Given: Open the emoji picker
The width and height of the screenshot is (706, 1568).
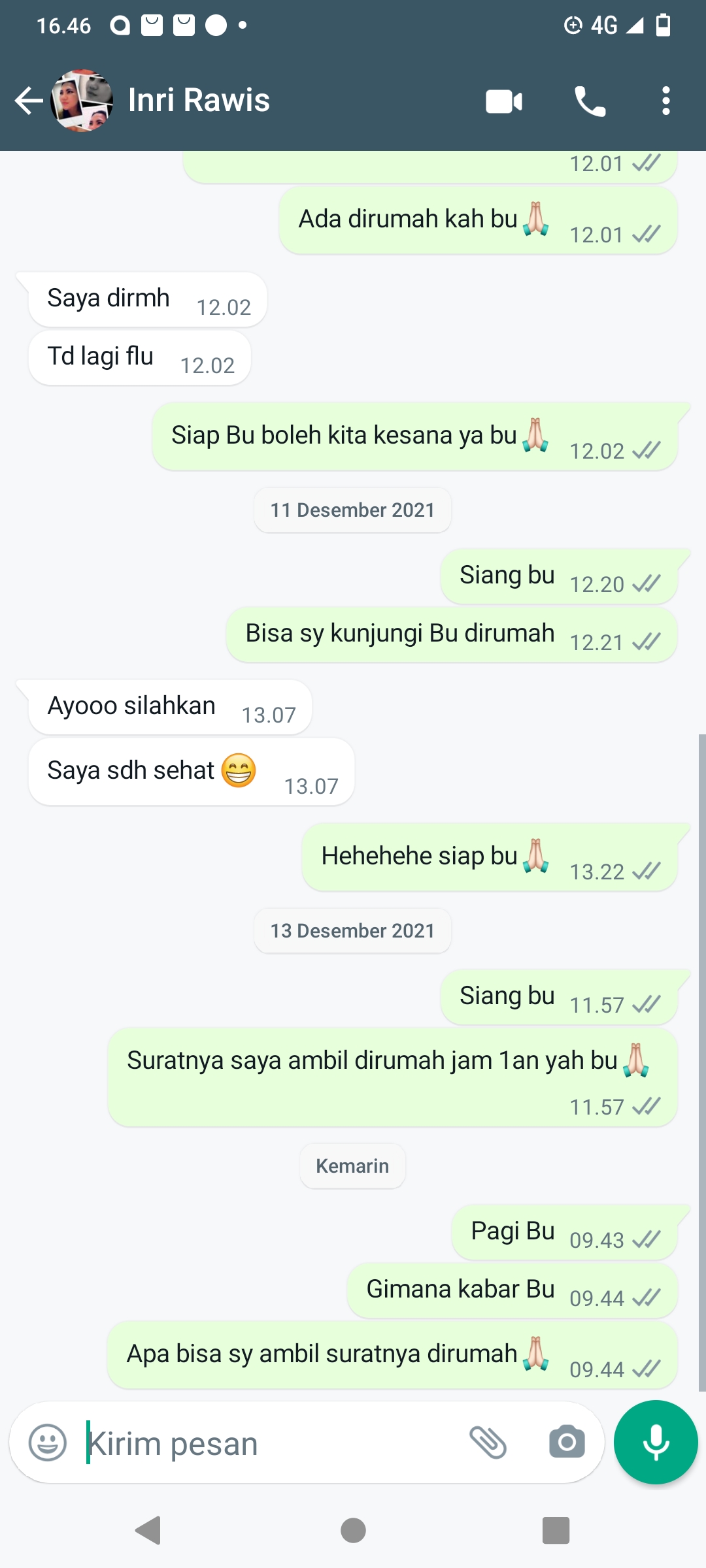Looking at the screenshot, I should [x=48, y=1443].
